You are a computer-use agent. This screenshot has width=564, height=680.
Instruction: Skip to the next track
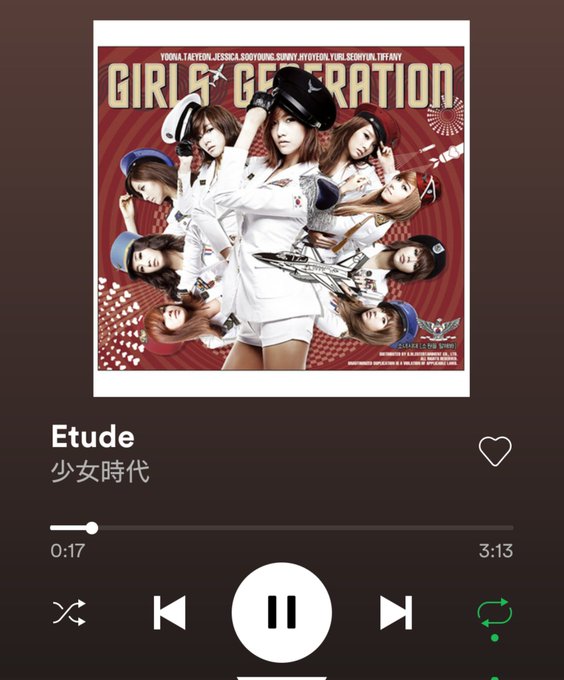tap(396, 612)
